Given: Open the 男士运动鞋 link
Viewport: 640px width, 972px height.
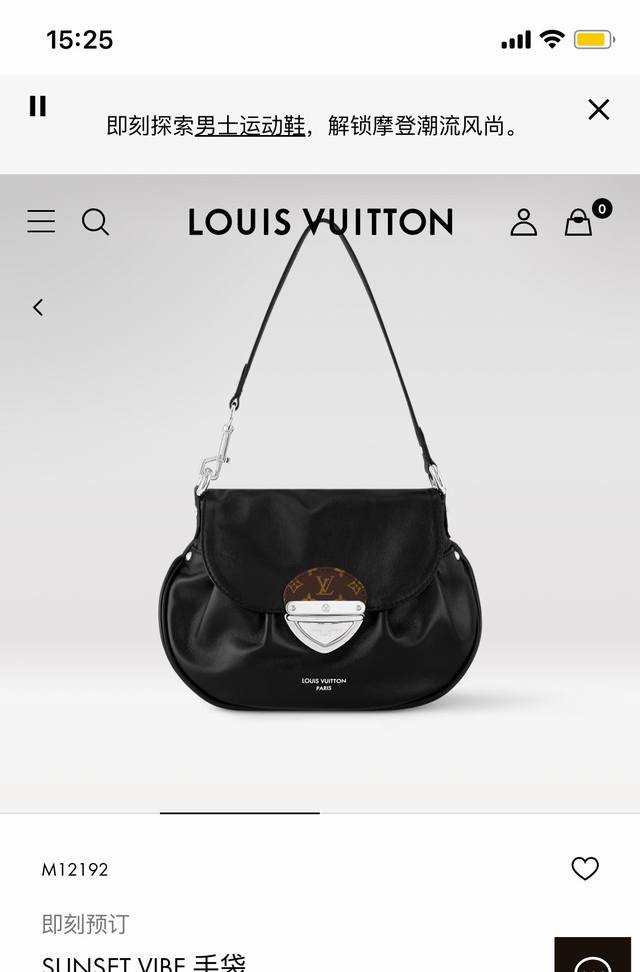Looking at the screenshot, I should 250,126.
